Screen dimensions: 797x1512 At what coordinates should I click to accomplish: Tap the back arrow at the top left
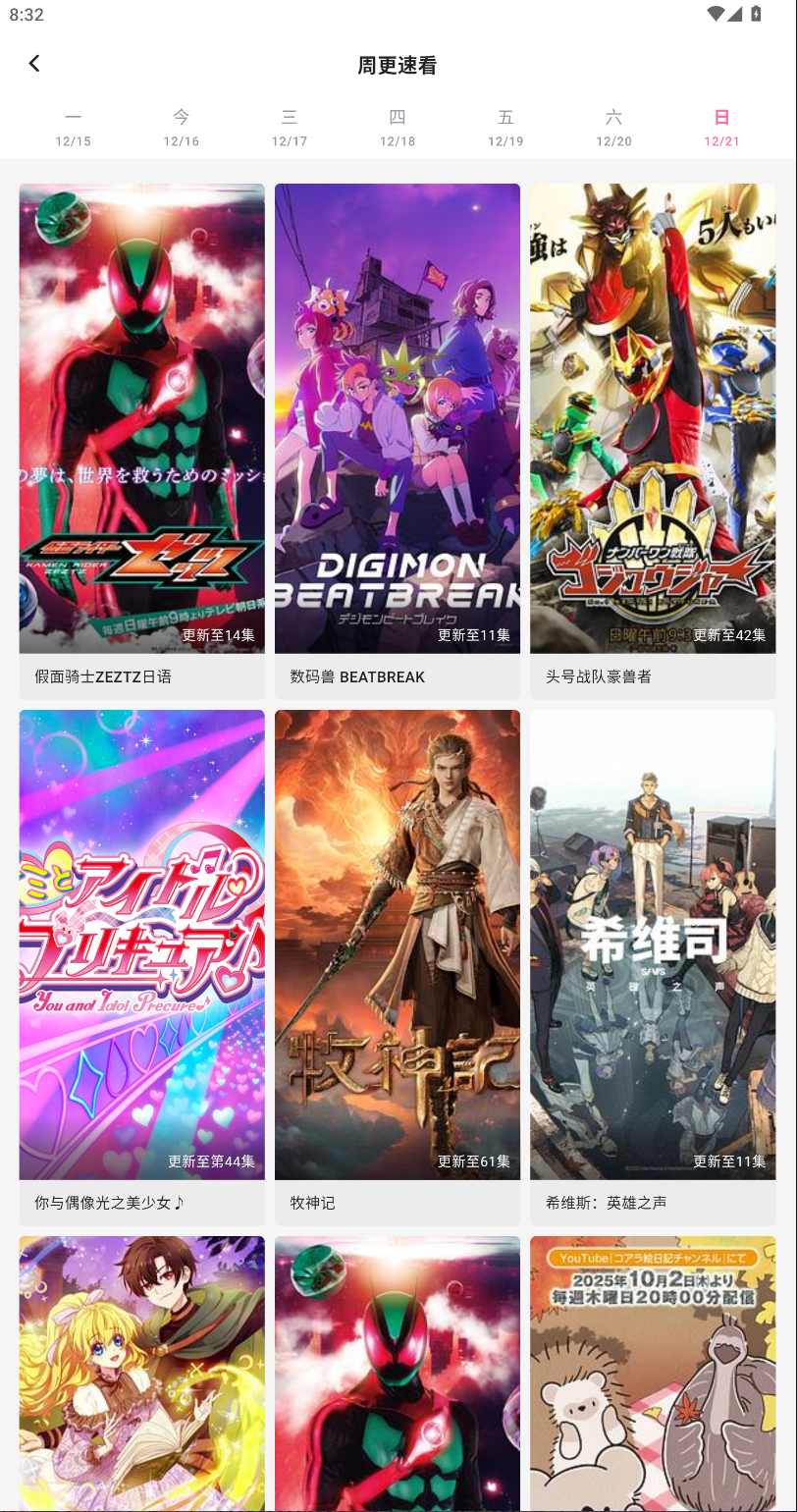pyautogui.click(x=34, y=63)
